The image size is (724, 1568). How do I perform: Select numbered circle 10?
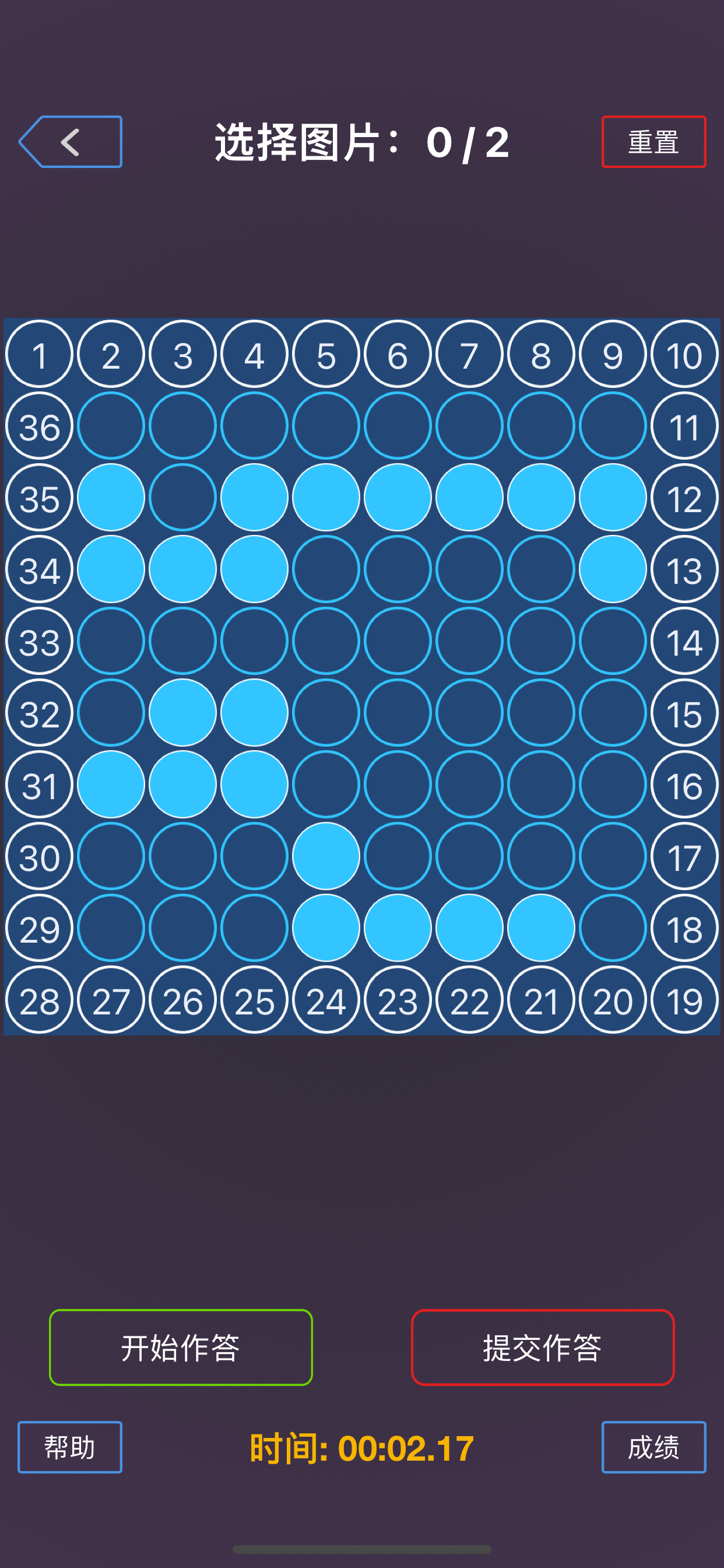point(684,354)
